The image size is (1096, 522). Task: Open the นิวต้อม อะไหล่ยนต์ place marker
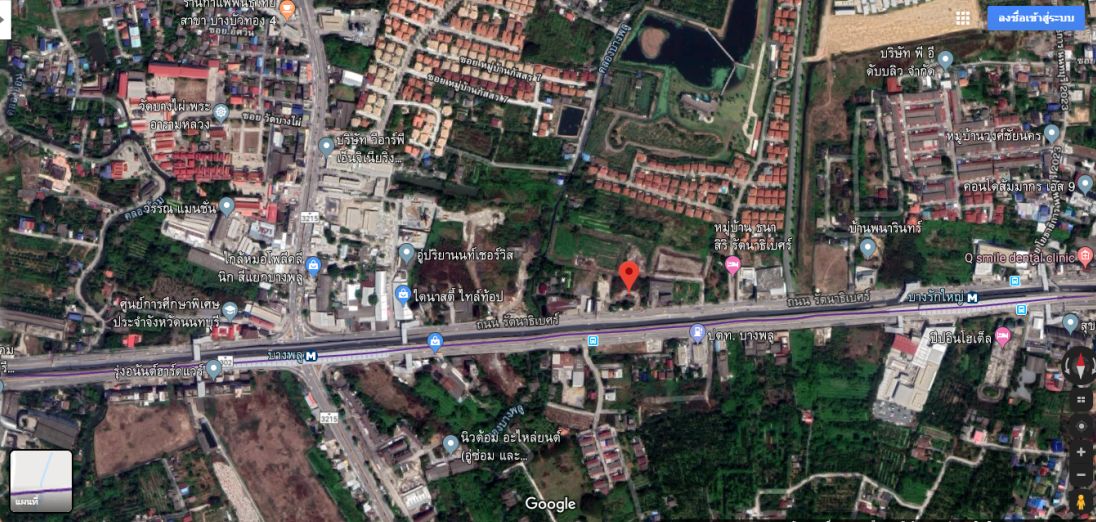pos(451,442)
